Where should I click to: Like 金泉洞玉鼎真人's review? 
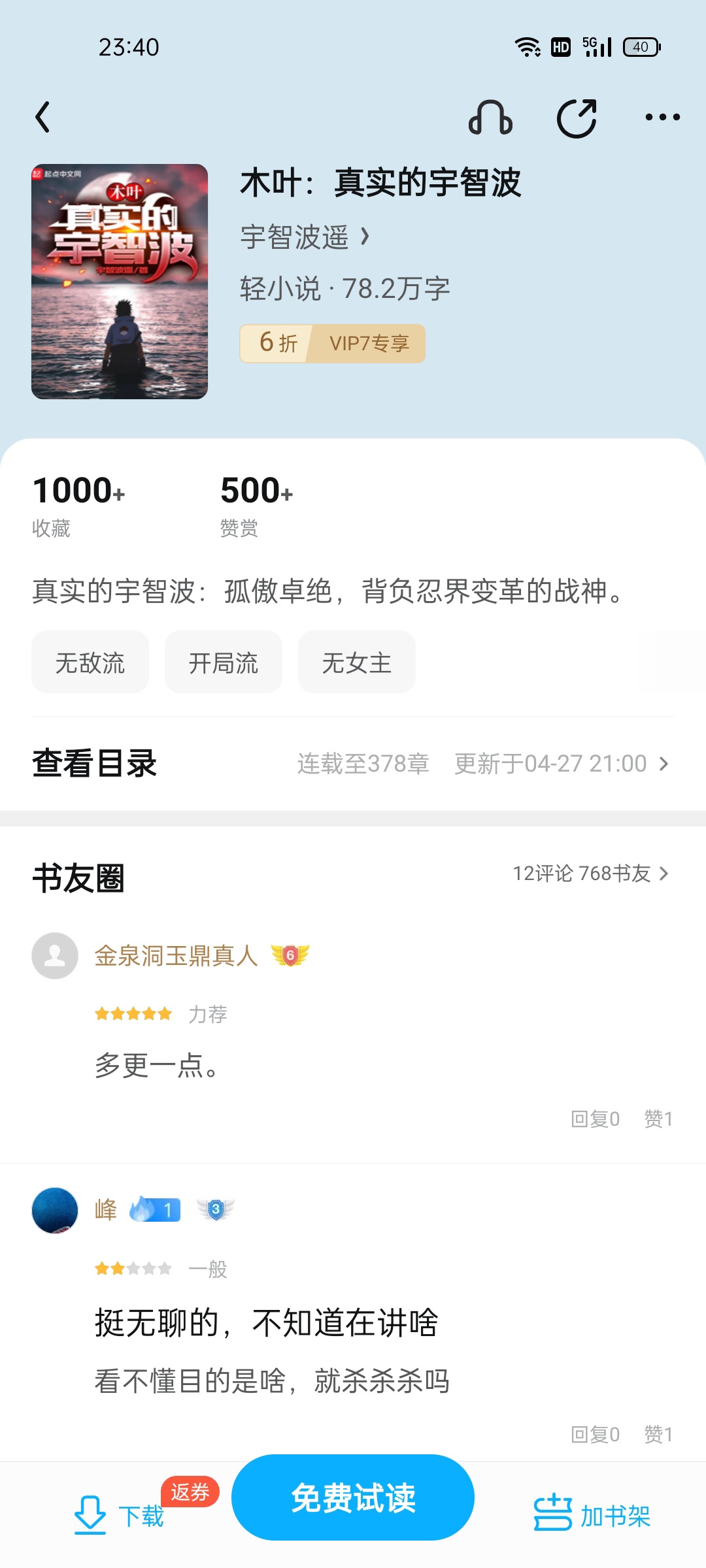[658, 1119]
